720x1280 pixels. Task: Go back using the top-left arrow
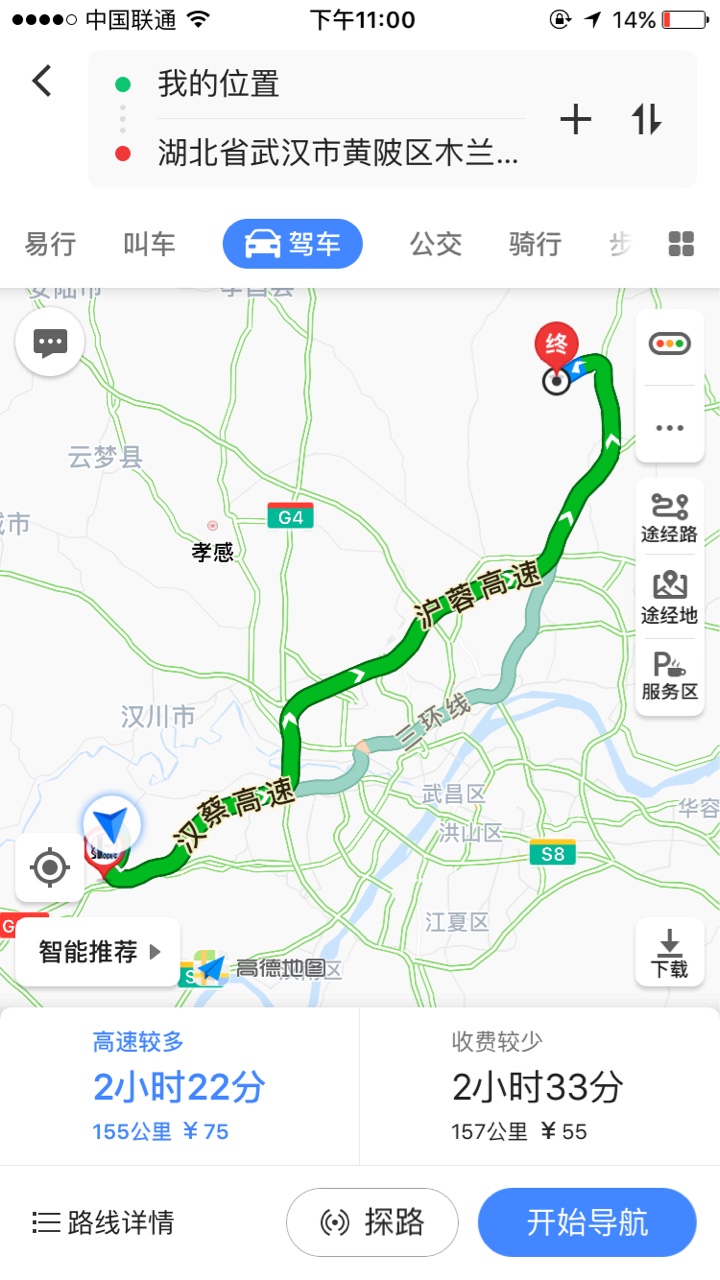[42, 81]
